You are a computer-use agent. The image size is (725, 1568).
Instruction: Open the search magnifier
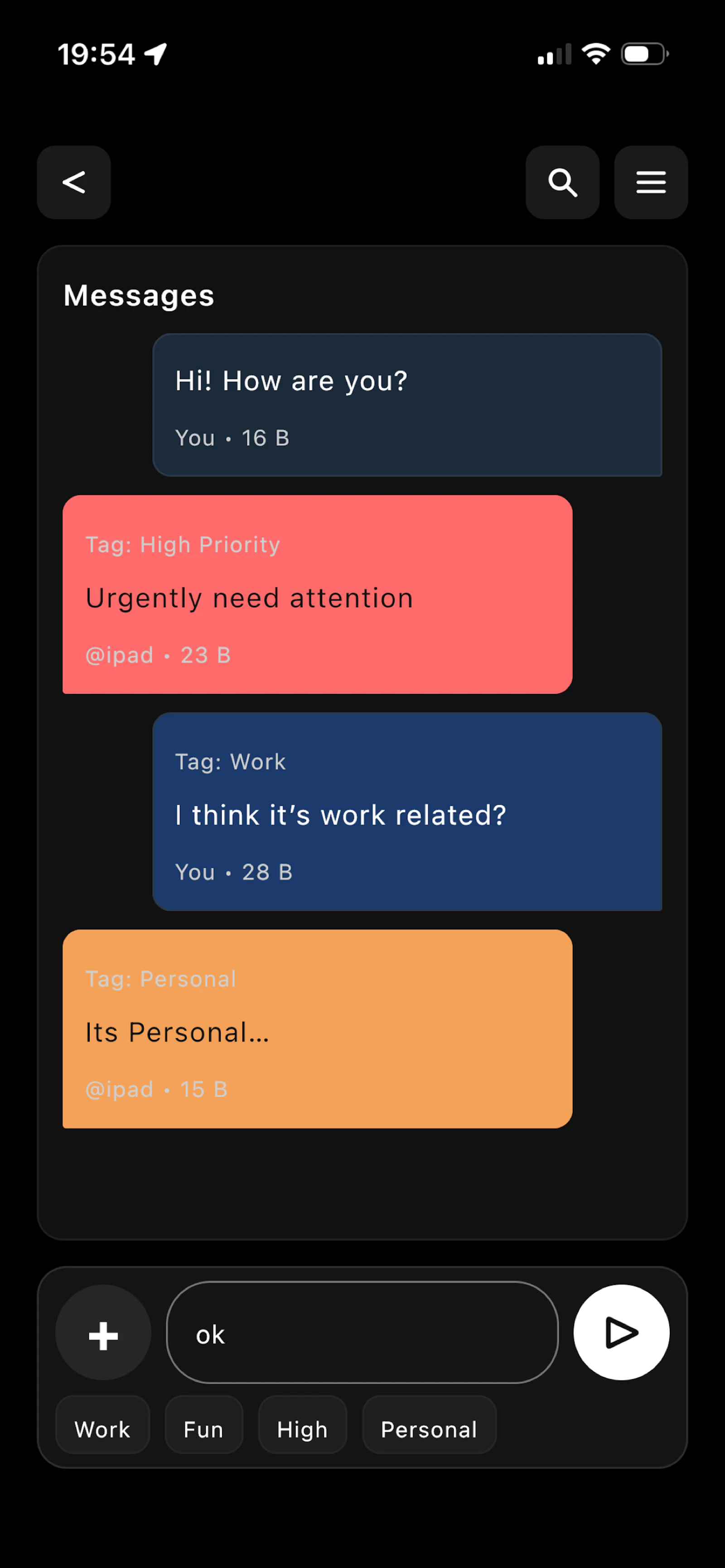(x=562, y=182)
